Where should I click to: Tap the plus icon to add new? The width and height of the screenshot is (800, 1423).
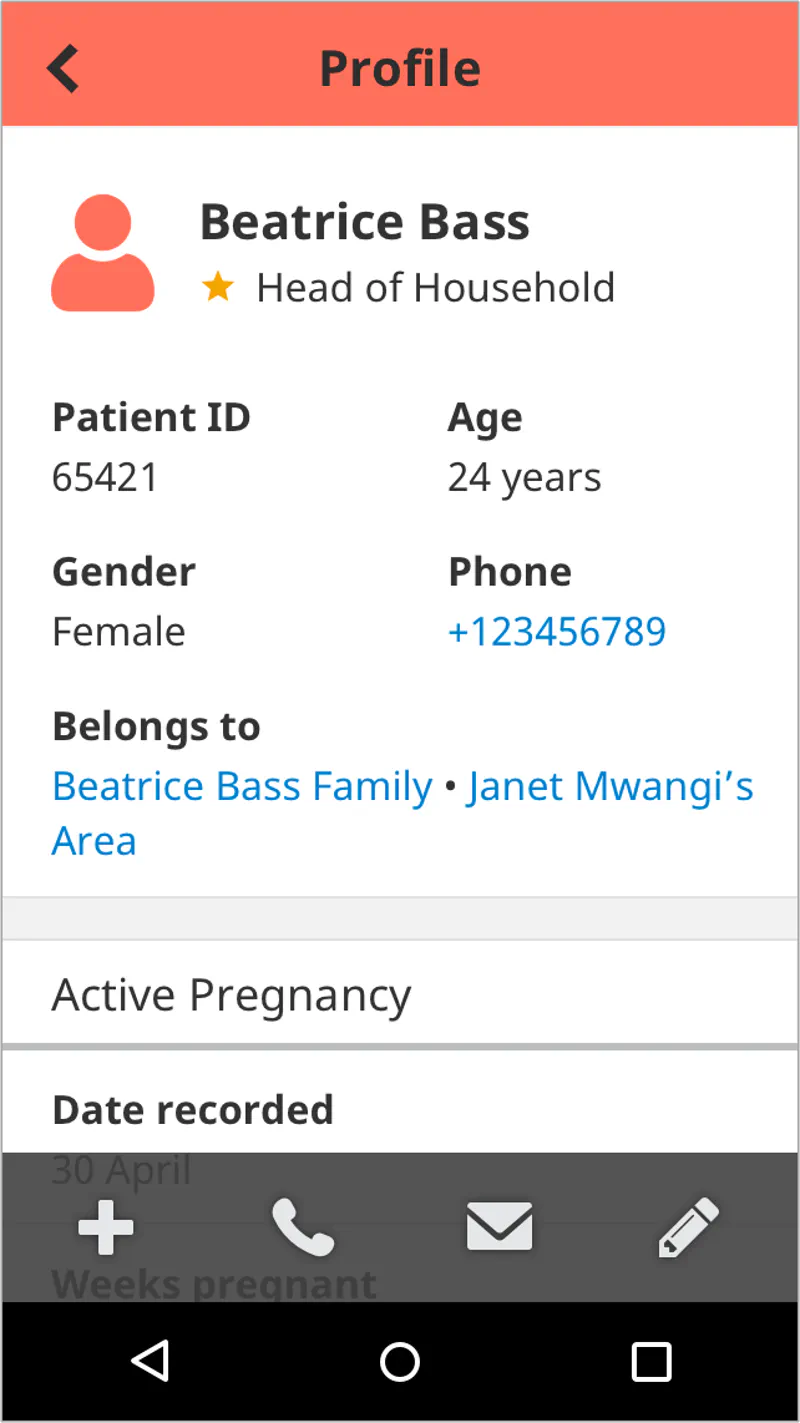106,1228
